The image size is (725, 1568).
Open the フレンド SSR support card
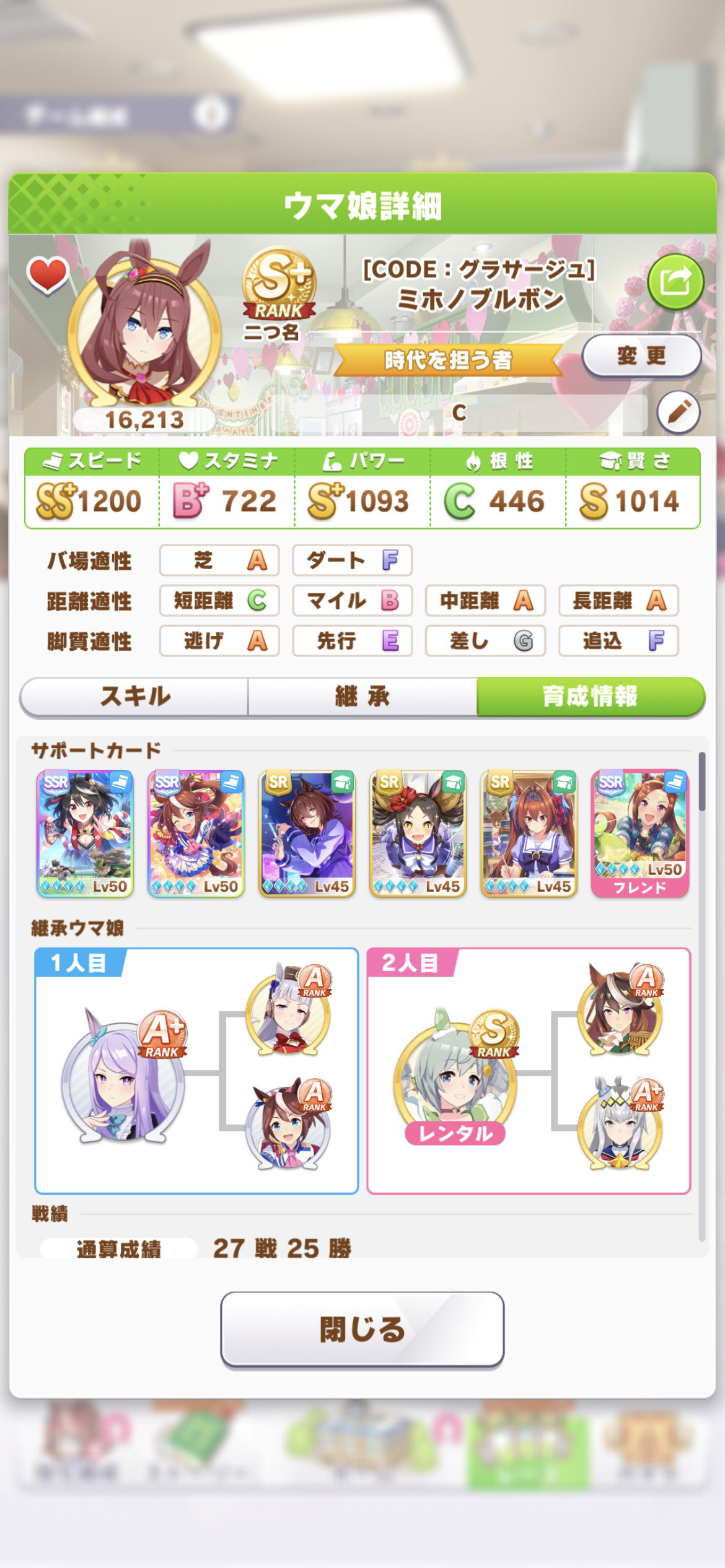[x=640, y=834]
